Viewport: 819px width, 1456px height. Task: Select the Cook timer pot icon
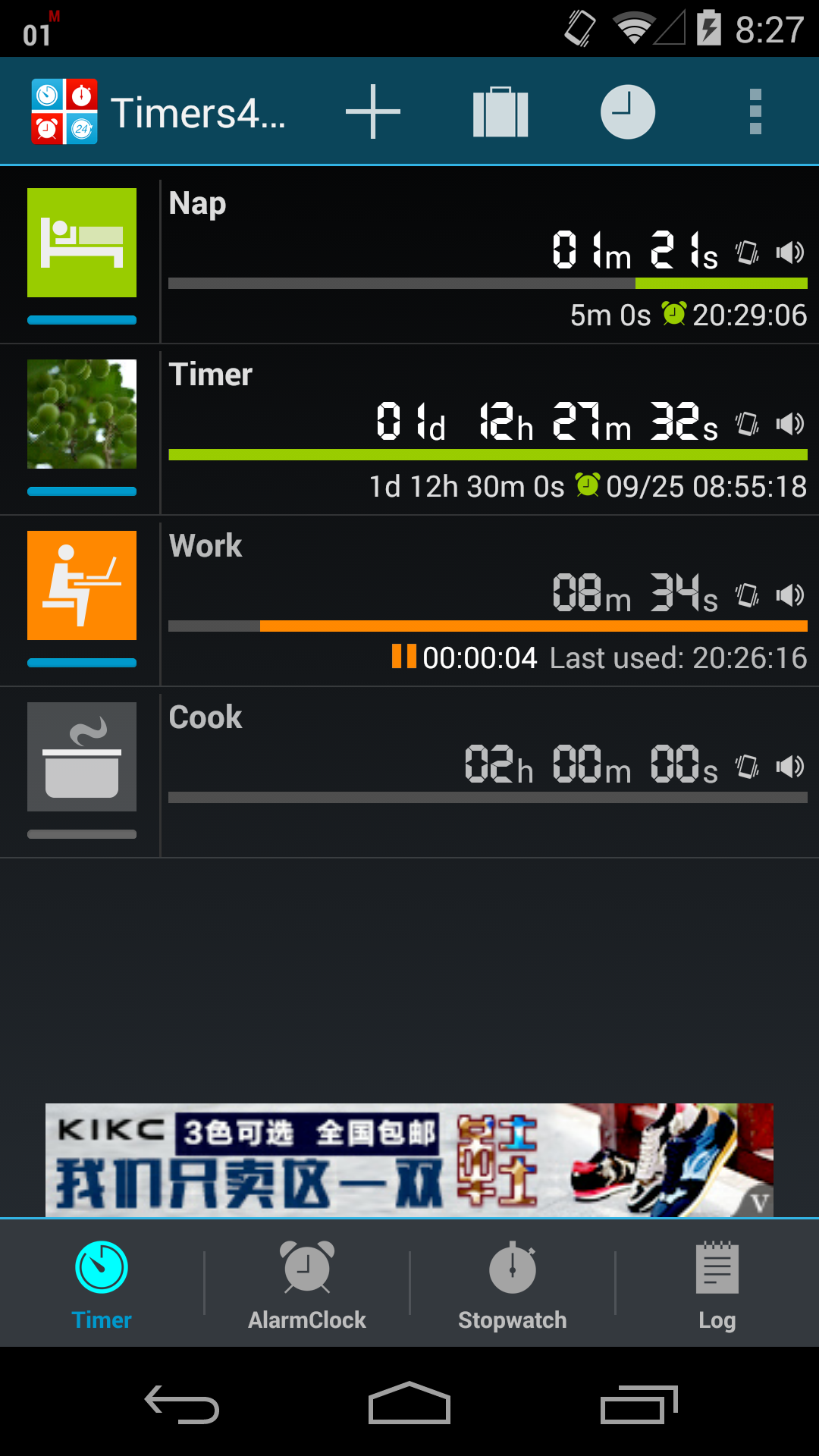pos(81,756)
